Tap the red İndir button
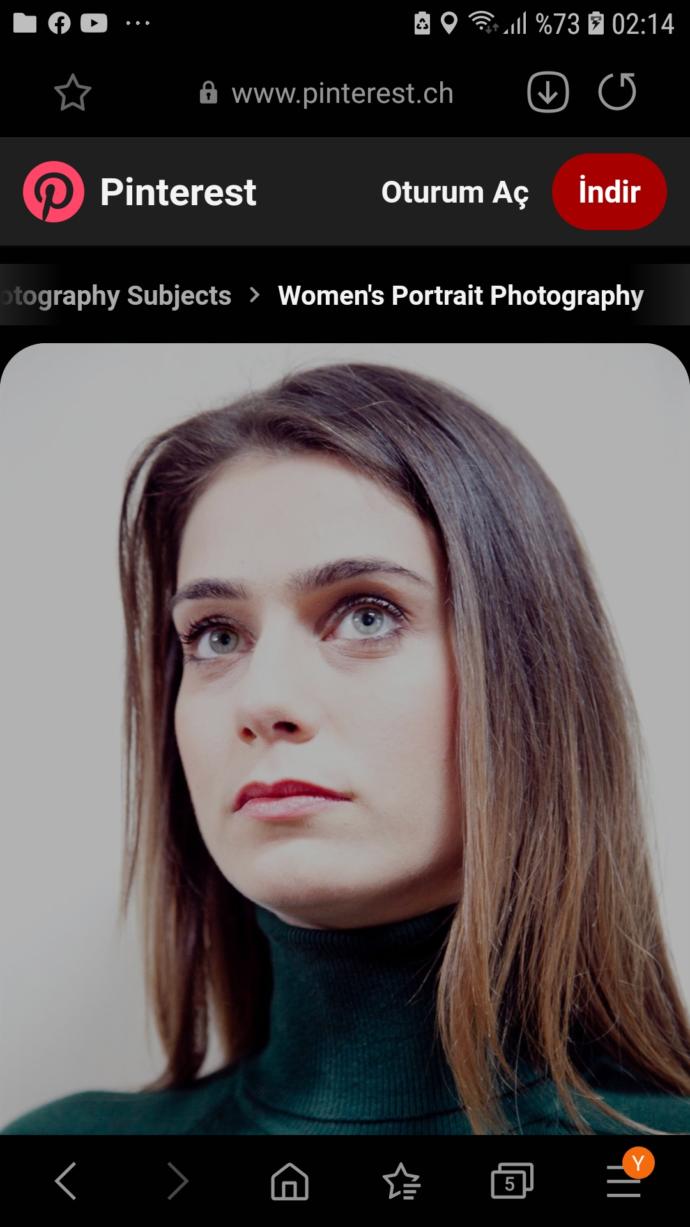 609,192
